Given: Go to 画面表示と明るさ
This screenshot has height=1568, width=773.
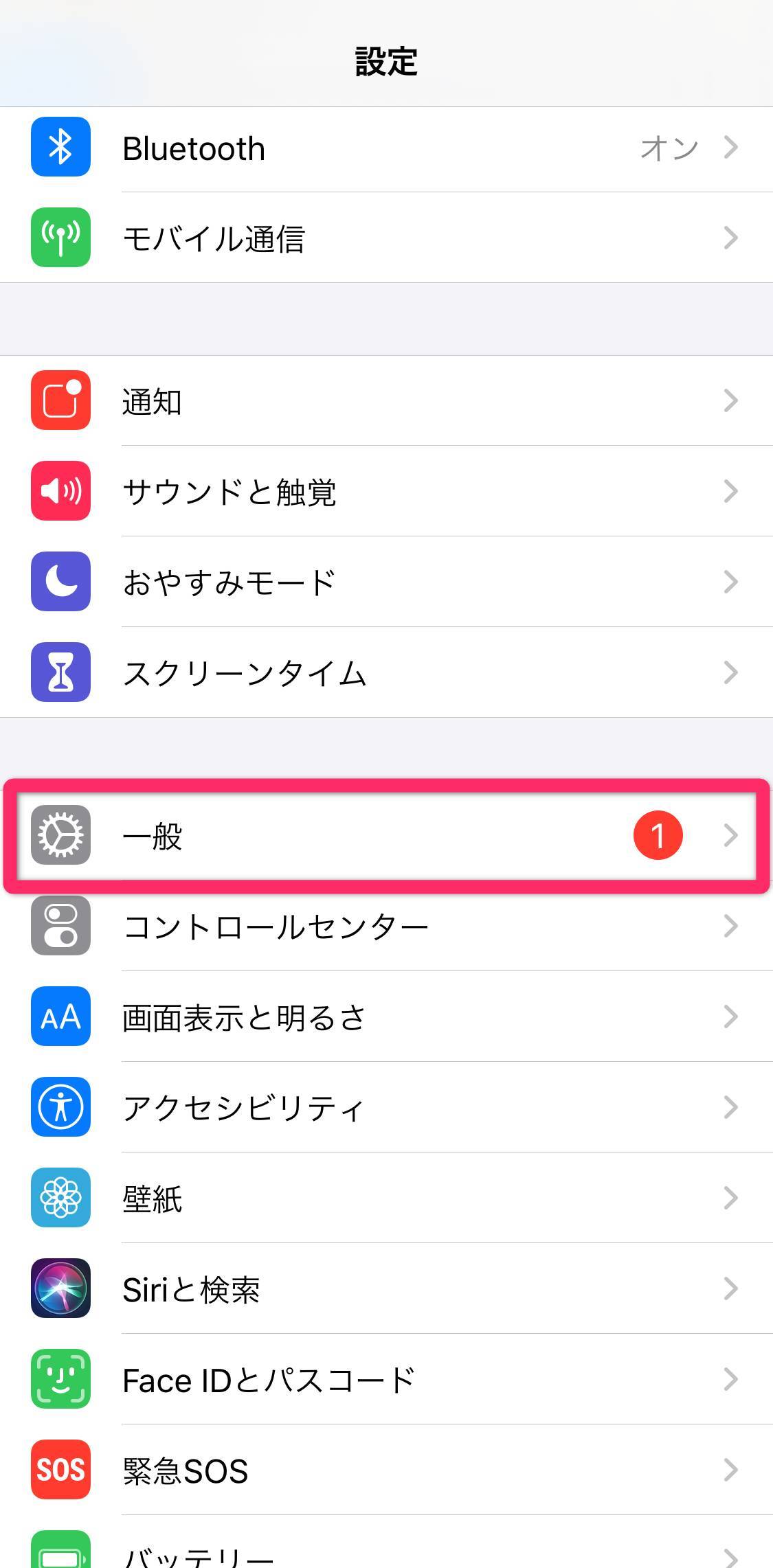Looking at the screenshot, I should (385, 1017).
